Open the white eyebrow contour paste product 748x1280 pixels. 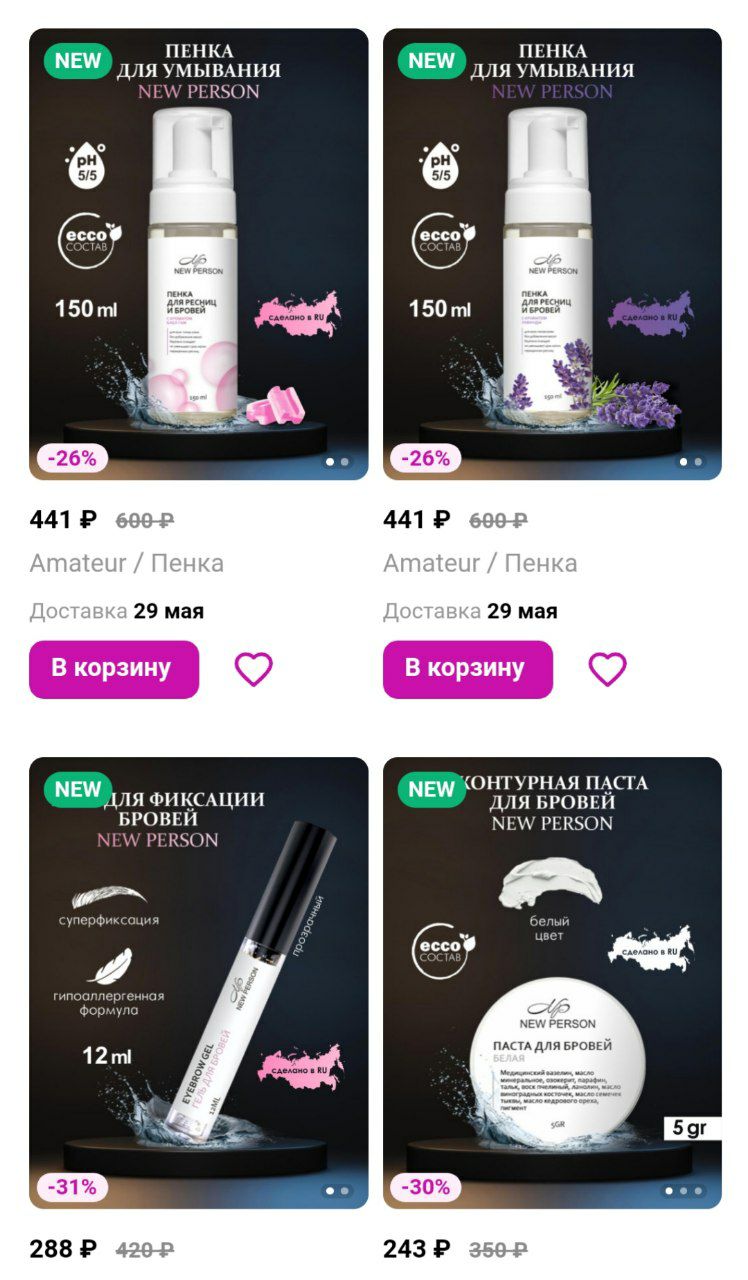pyautogui.click(x=552, y=983)
